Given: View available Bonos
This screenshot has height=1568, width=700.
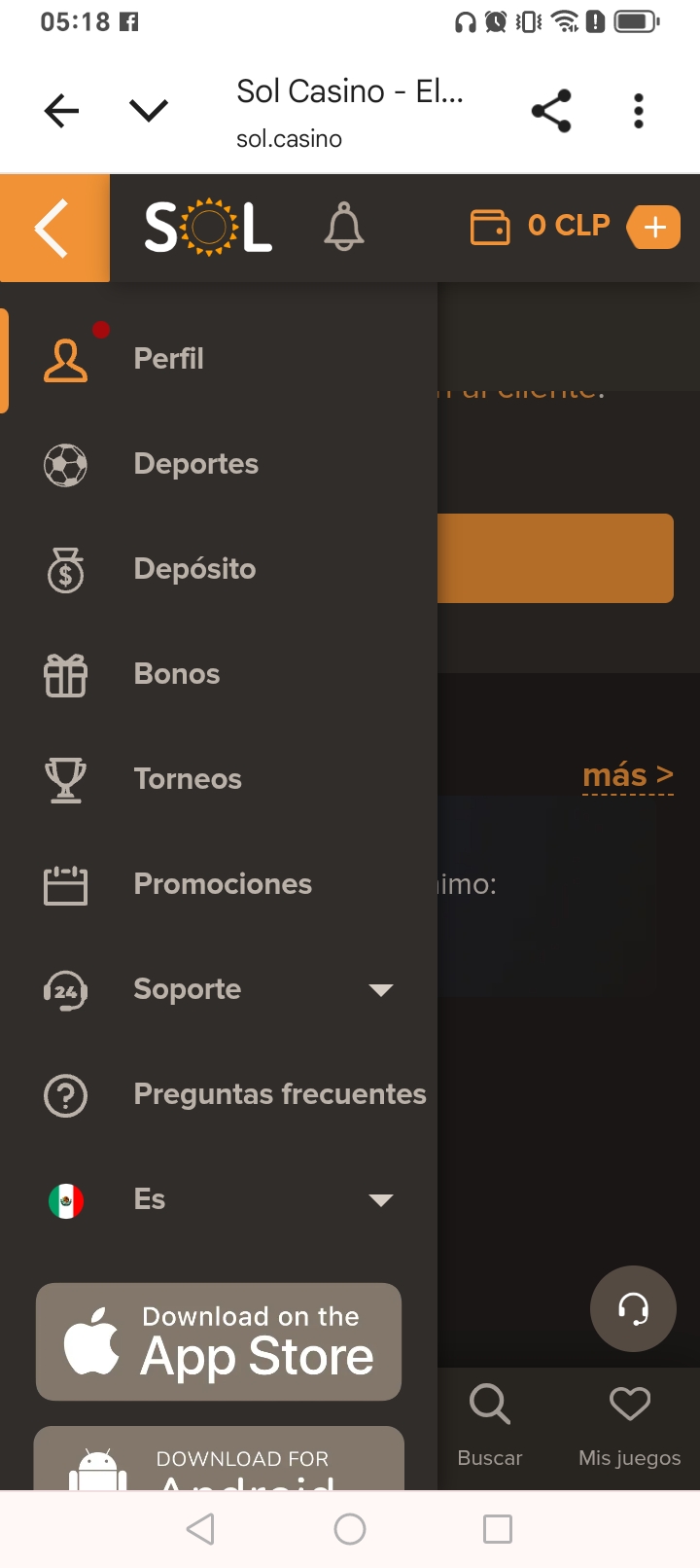Looking at the screenshot, I should pyautogui.click(x=176, y=674).
